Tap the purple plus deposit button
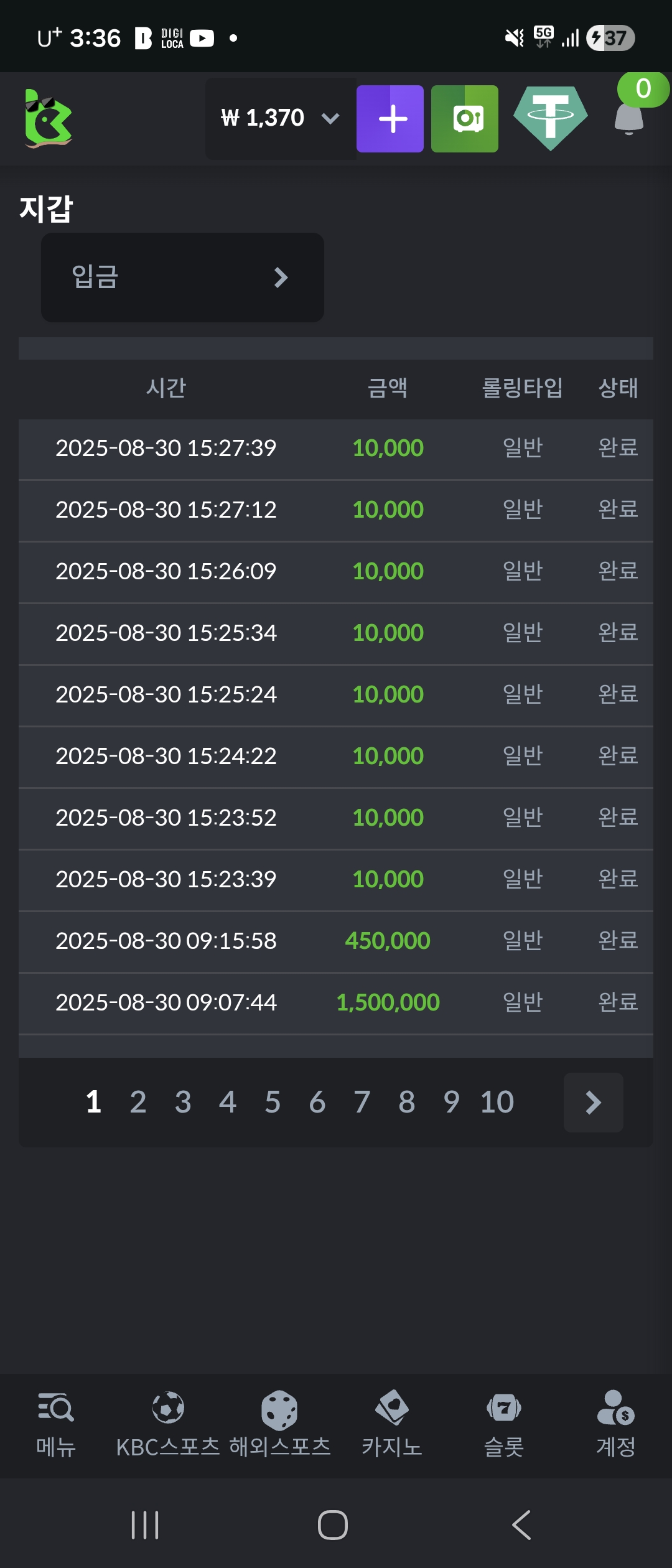This screenshot has height=1568, width=672. [390, 119]
